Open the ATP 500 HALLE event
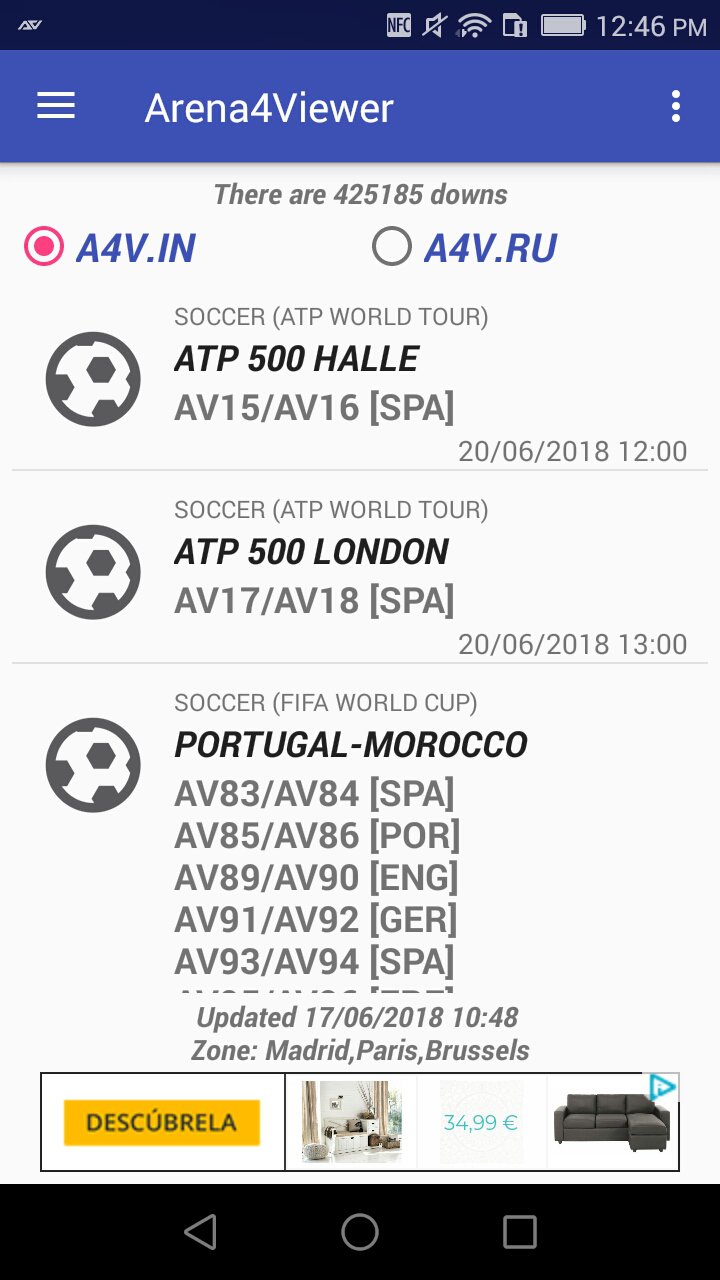The image size is (720, 1280). point(360,380)
